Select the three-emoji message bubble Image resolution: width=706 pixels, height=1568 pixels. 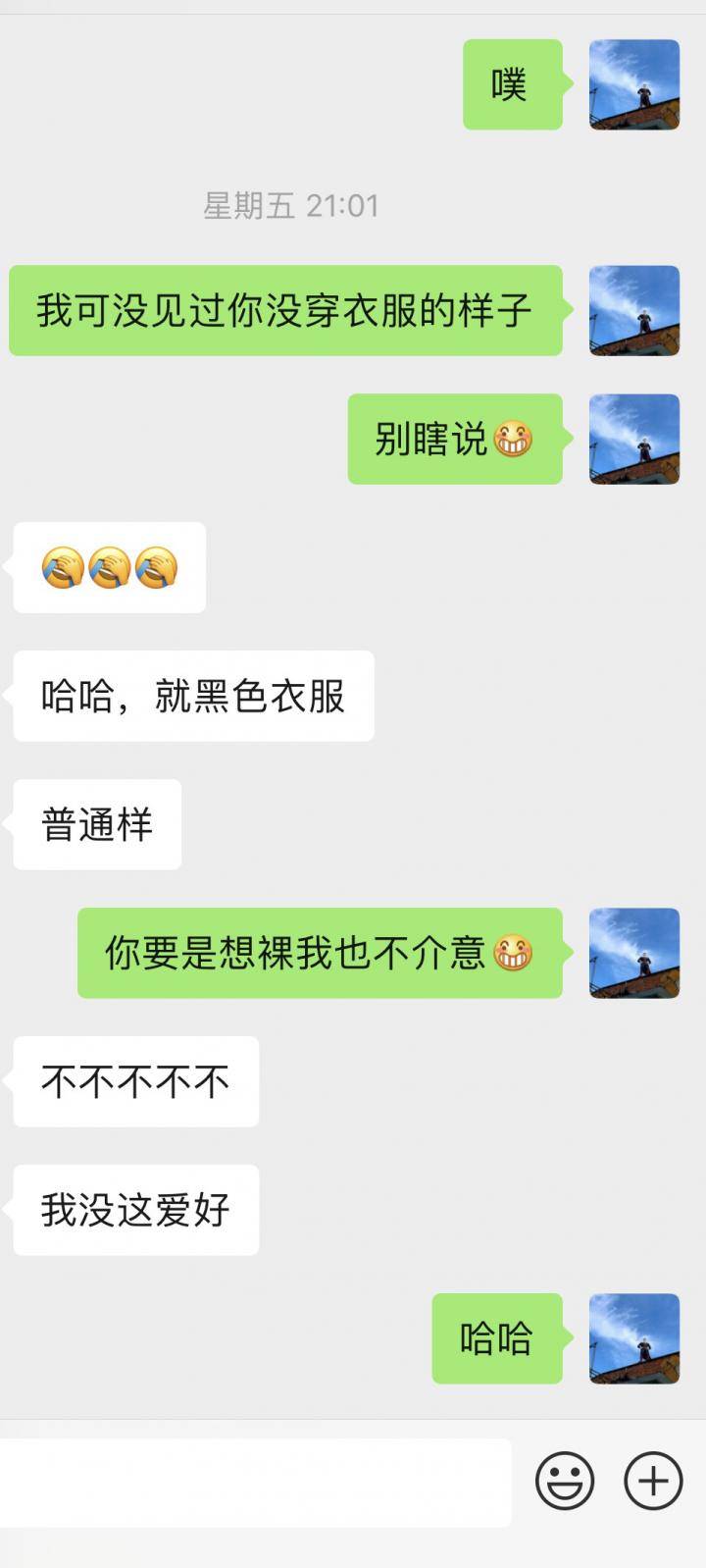tap(108, 569)
